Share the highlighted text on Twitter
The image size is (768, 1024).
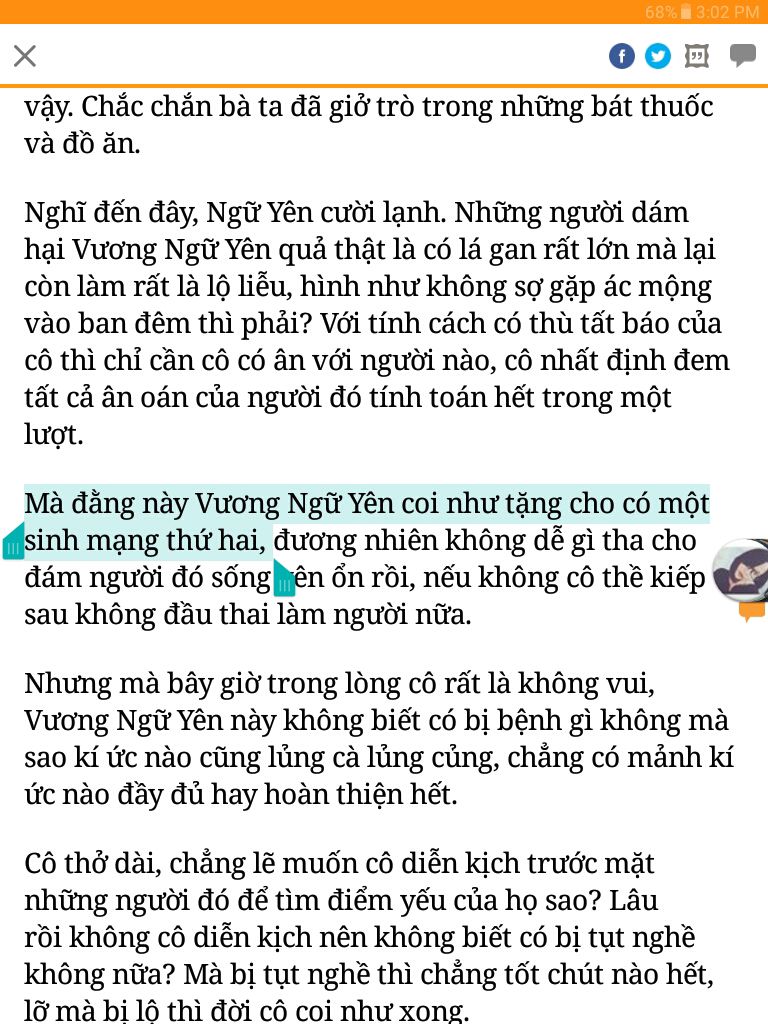point(658,56)
